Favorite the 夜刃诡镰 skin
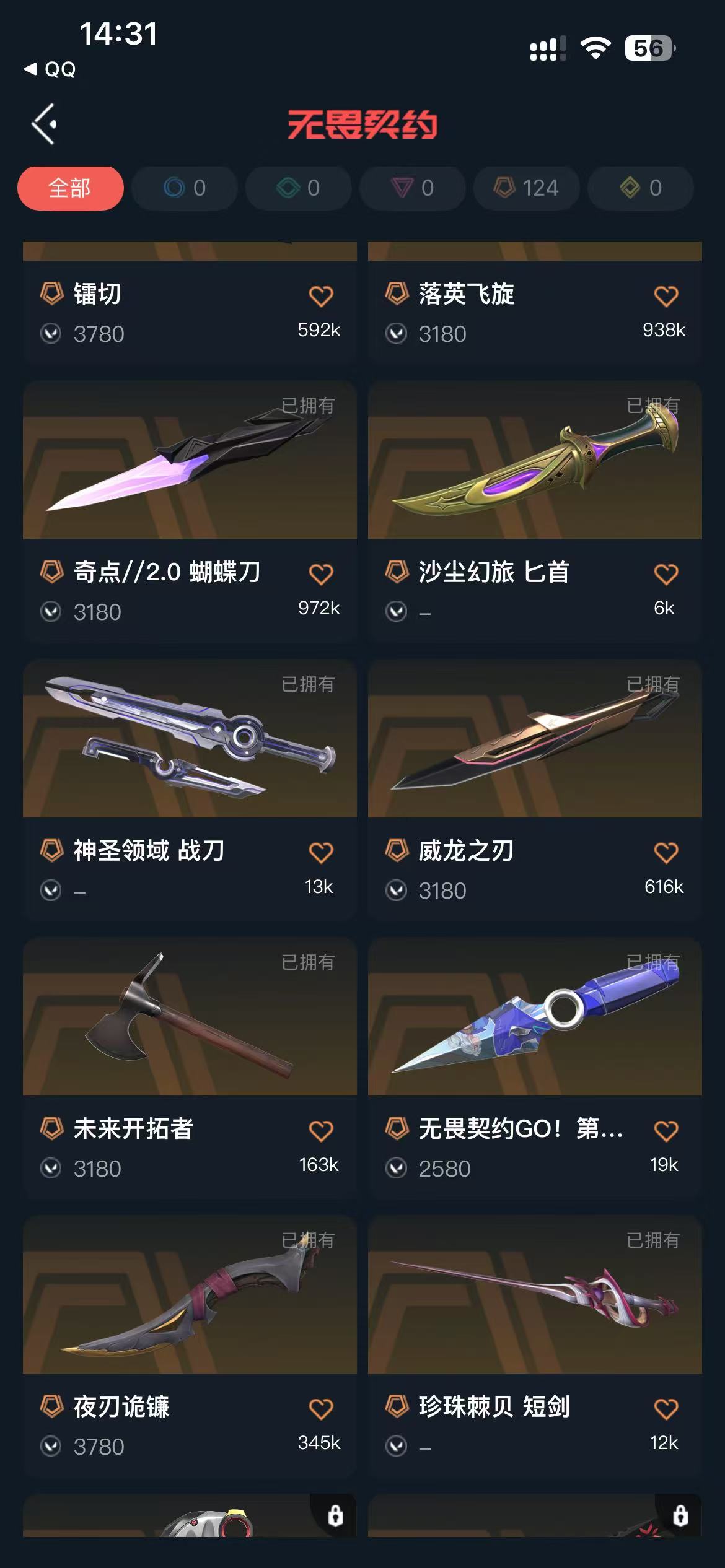725x1568 pixels. 321,1409
